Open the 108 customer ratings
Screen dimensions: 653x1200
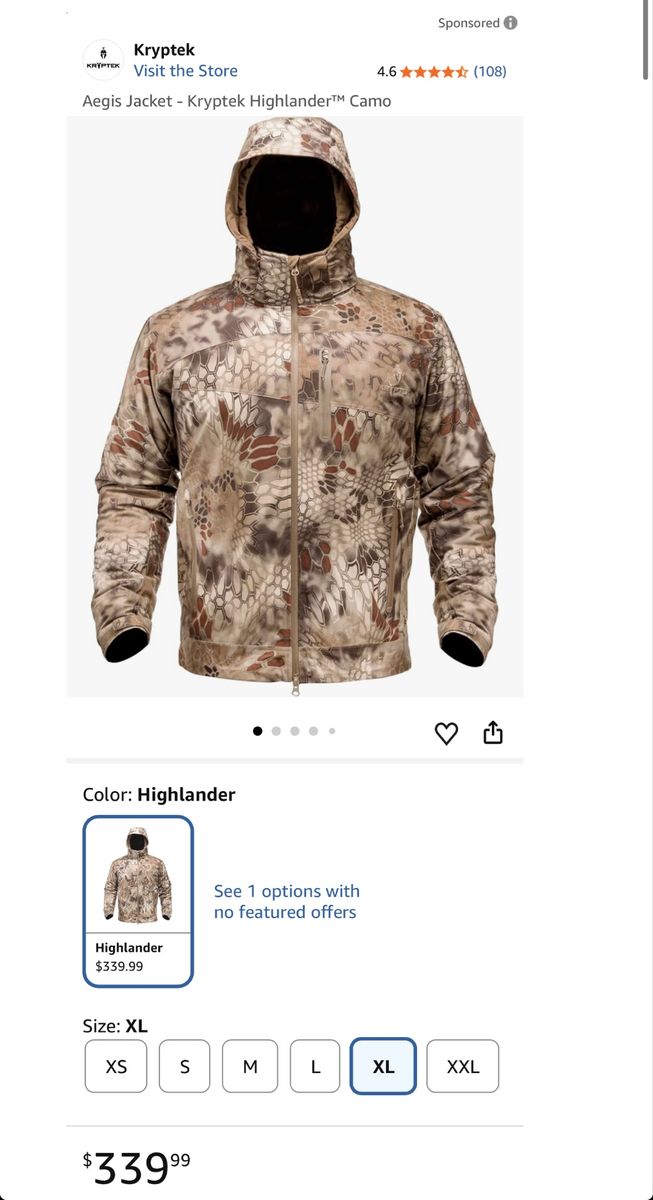point(490,71)
